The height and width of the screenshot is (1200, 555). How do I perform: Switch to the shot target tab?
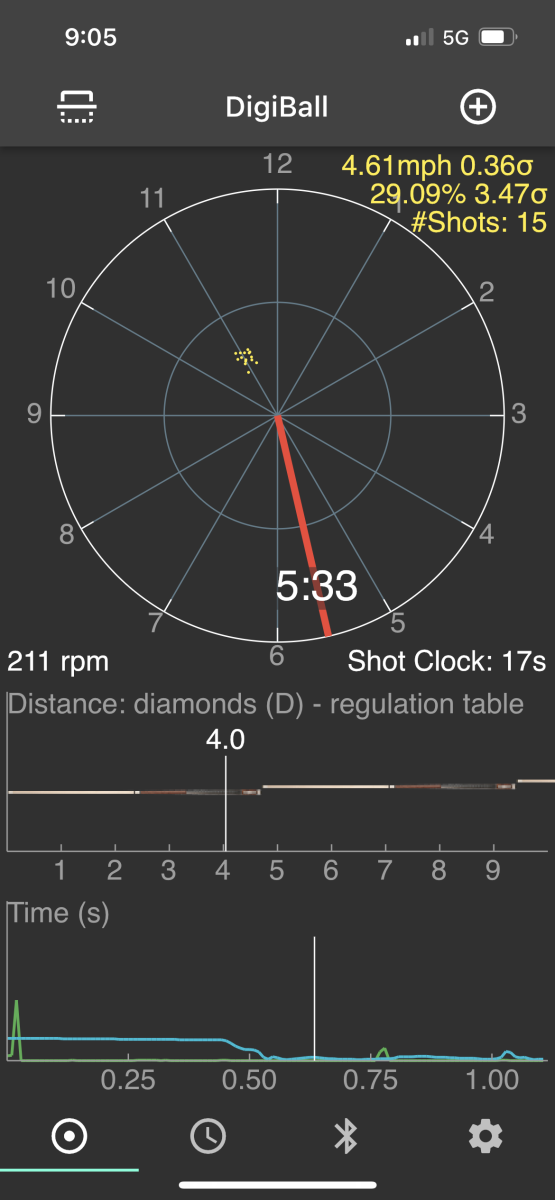(69, 1136)
